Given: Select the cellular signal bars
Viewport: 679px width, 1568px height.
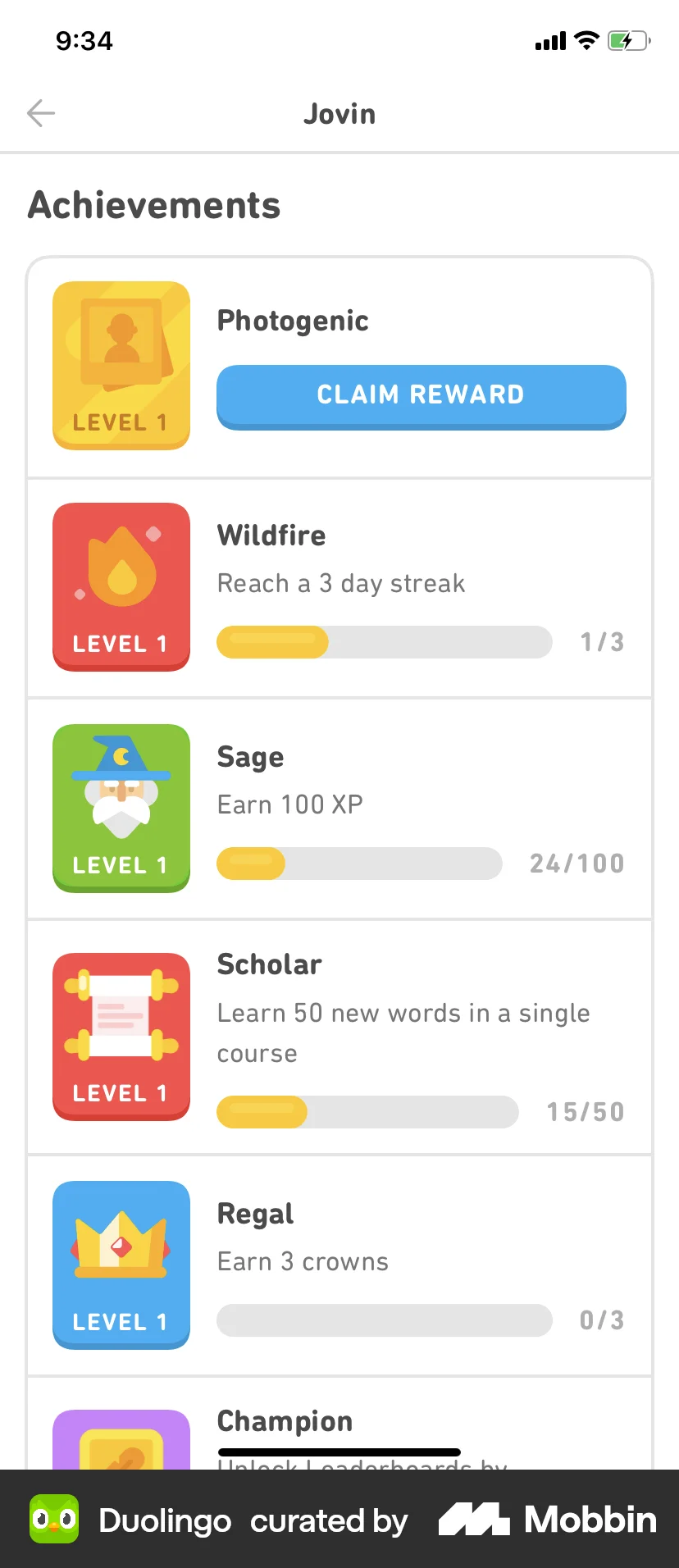Looking at the screenshot, I should [x=548, y=41].
